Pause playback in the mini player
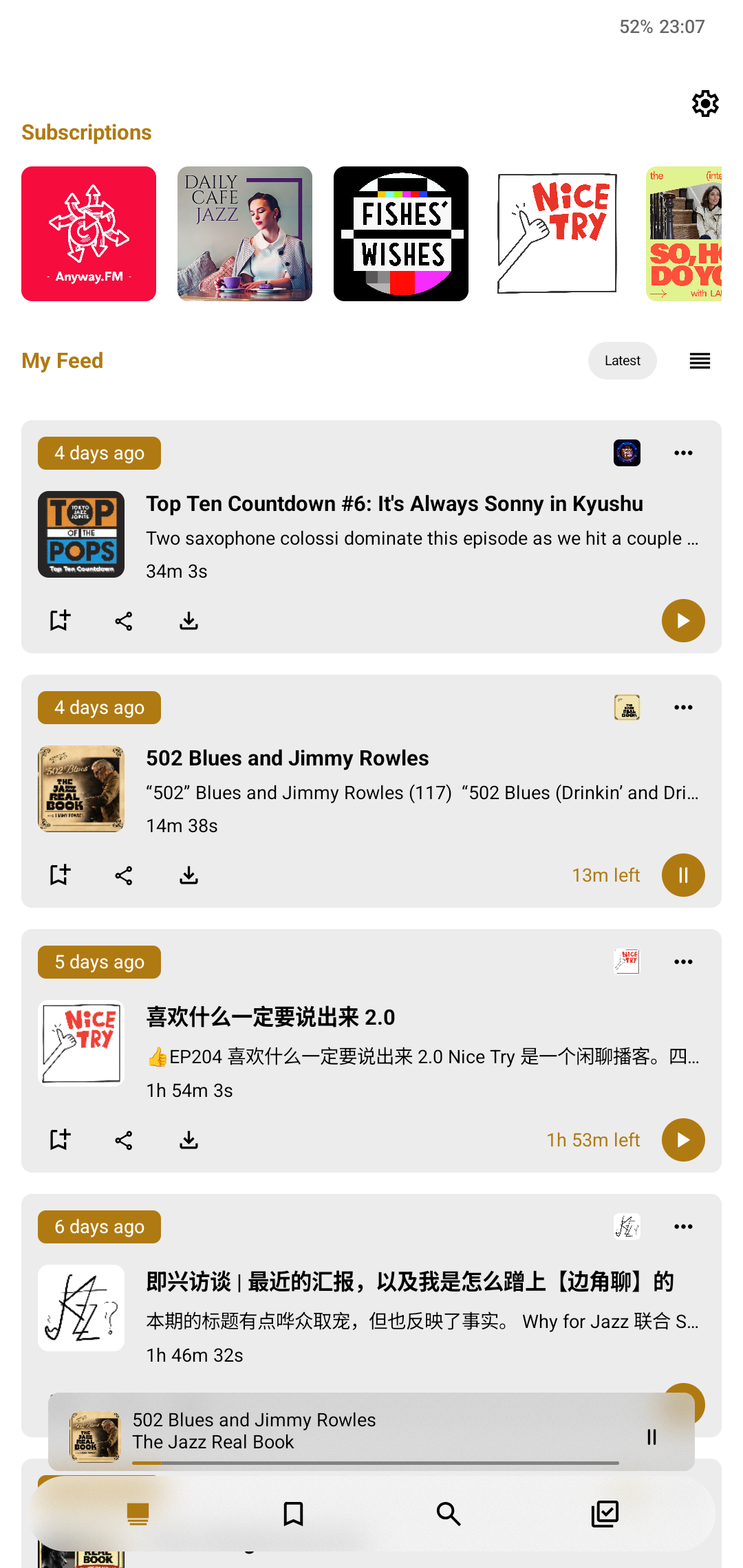Image resolution: width=743 pixels, height=1568 pixels. click(652, 1437)
